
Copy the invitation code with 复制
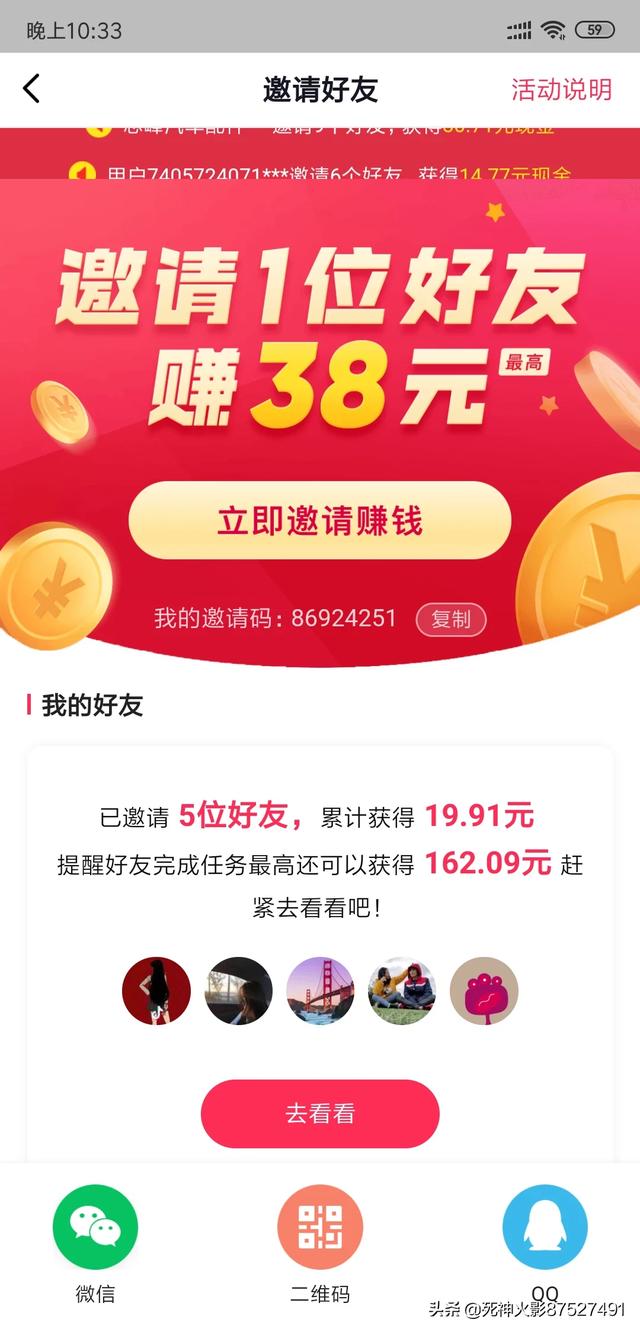coord(451,619)
